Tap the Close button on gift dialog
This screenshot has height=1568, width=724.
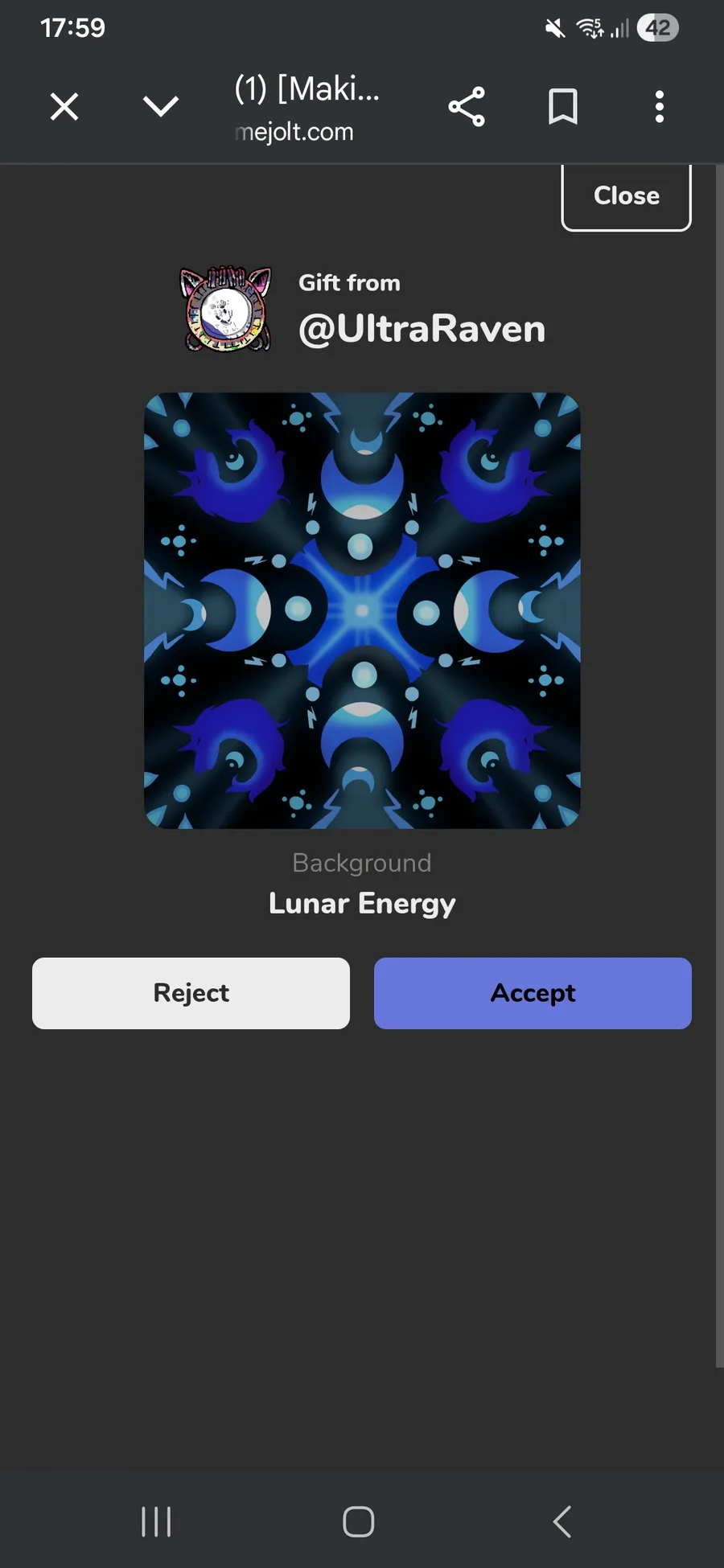(x=626, y=196)
